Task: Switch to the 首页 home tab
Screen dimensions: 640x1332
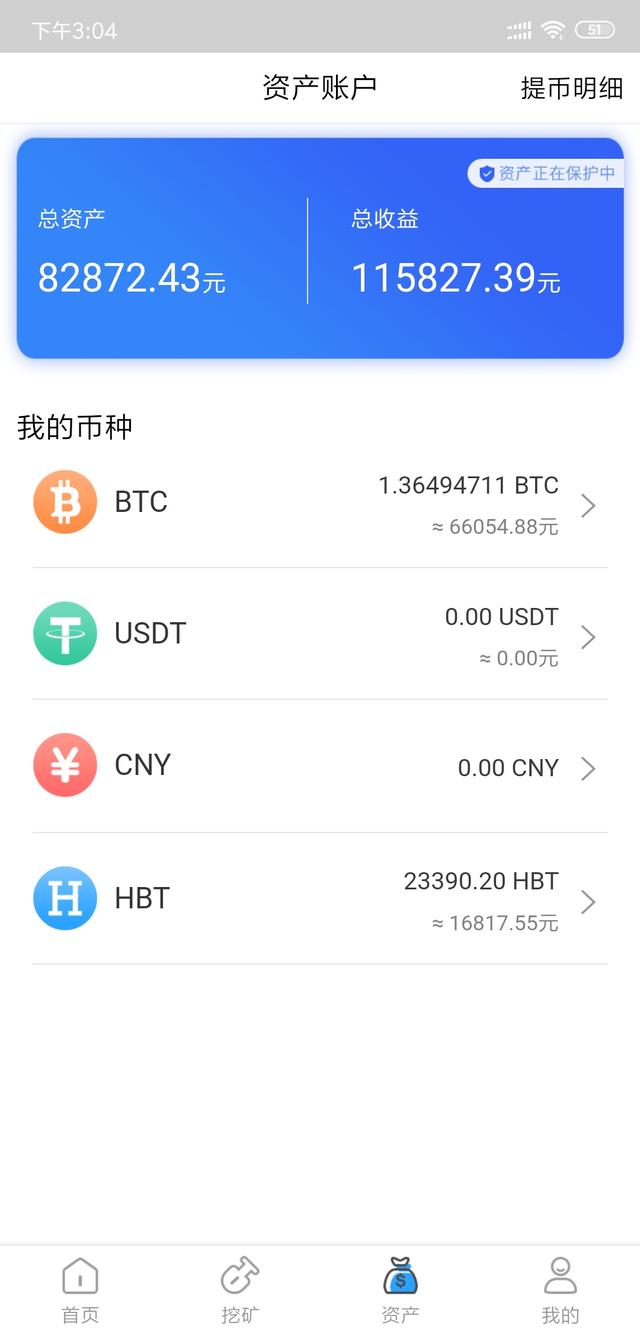Action: (80, 1290)
